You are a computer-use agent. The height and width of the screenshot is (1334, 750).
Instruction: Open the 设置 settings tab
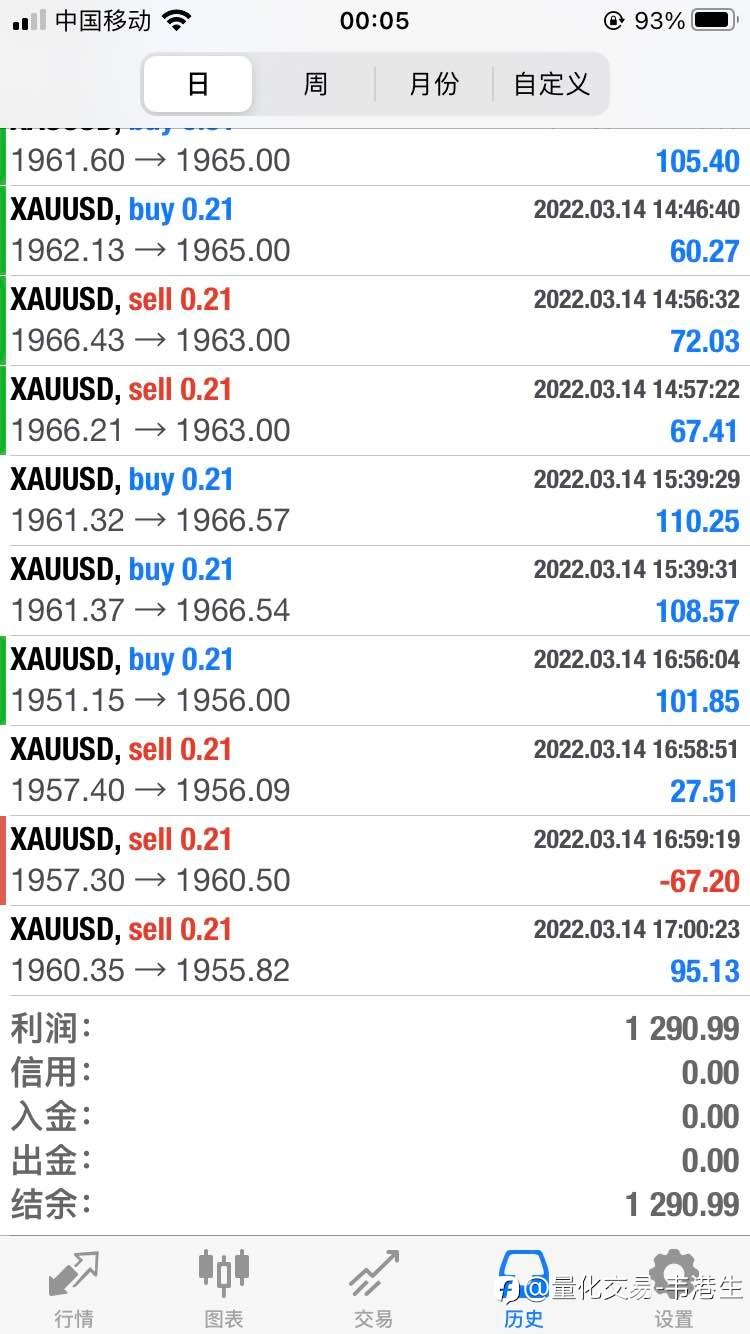674,1288
